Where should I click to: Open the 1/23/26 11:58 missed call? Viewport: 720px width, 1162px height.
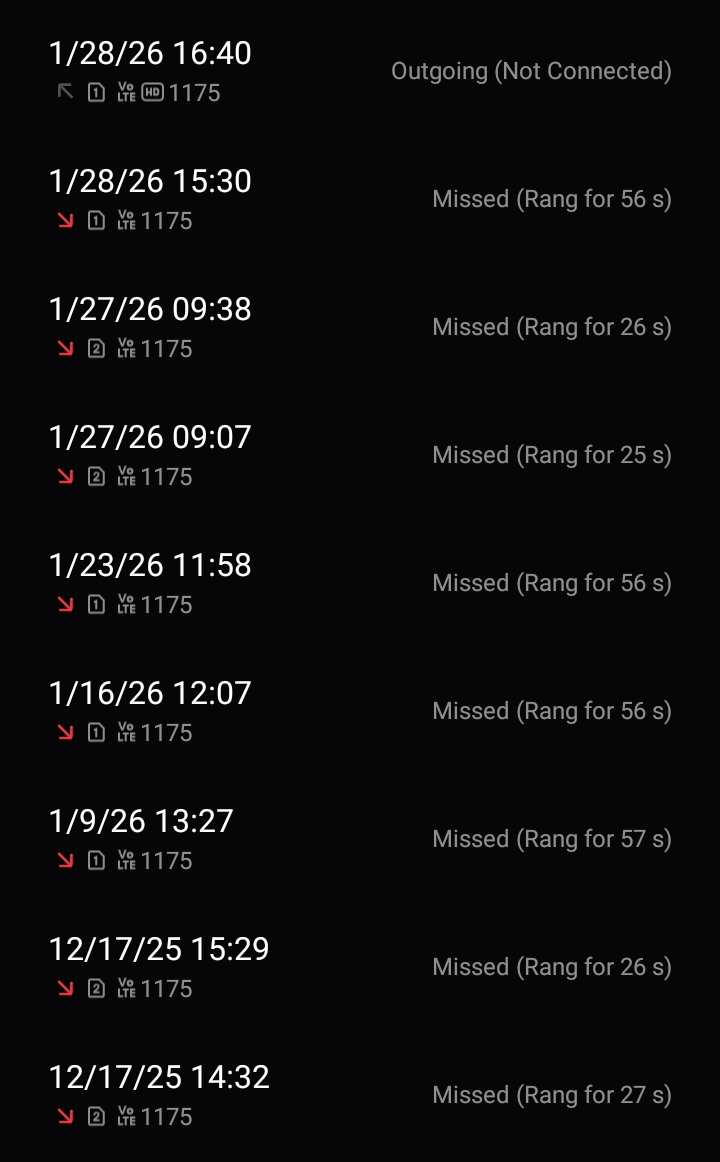360,583
